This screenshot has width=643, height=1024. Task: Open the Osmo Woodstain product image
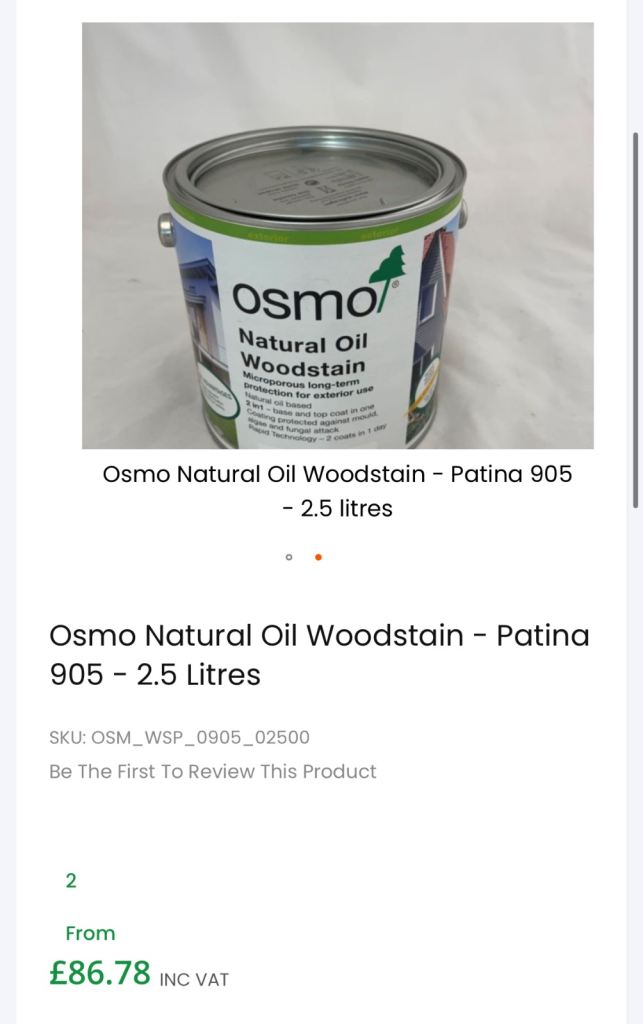[337, 236]
